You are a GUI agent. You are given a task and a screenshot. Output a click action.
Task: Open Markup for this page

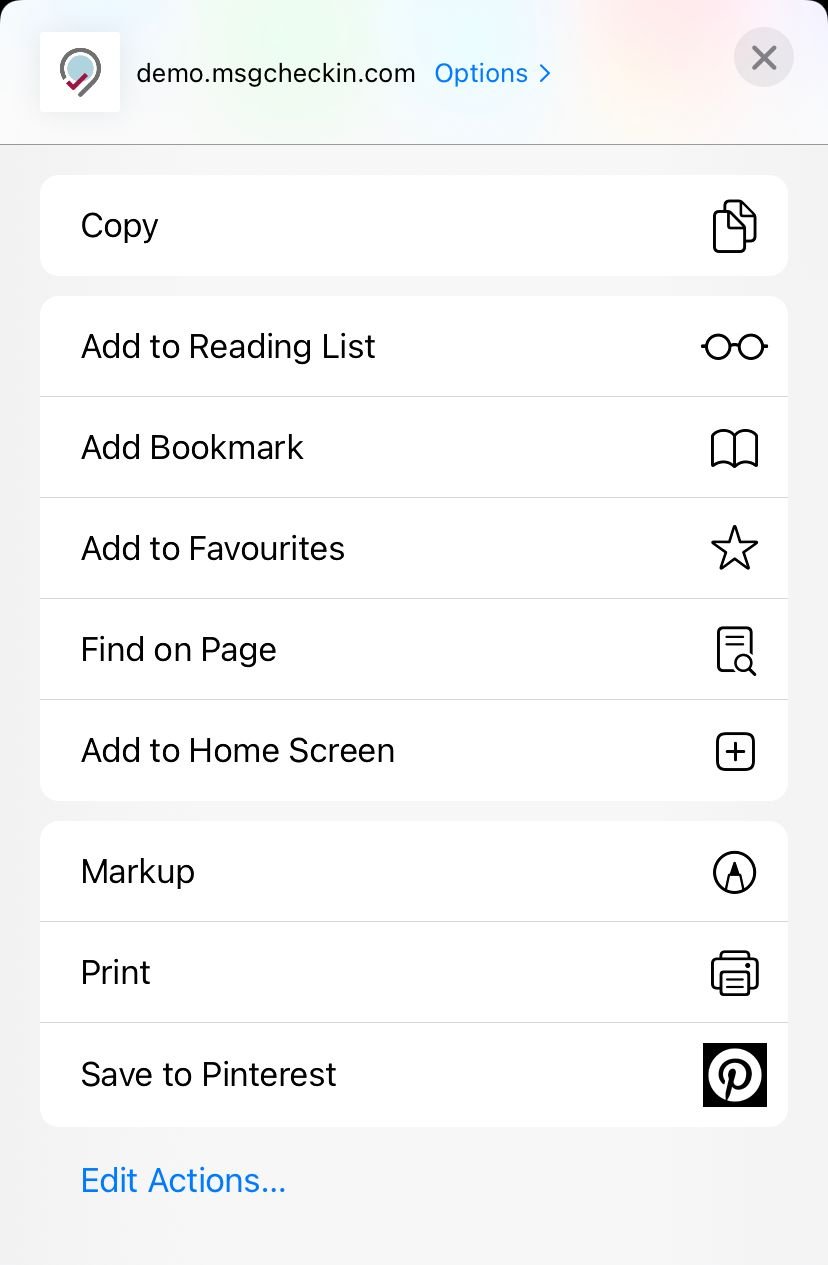coord(414,872)
